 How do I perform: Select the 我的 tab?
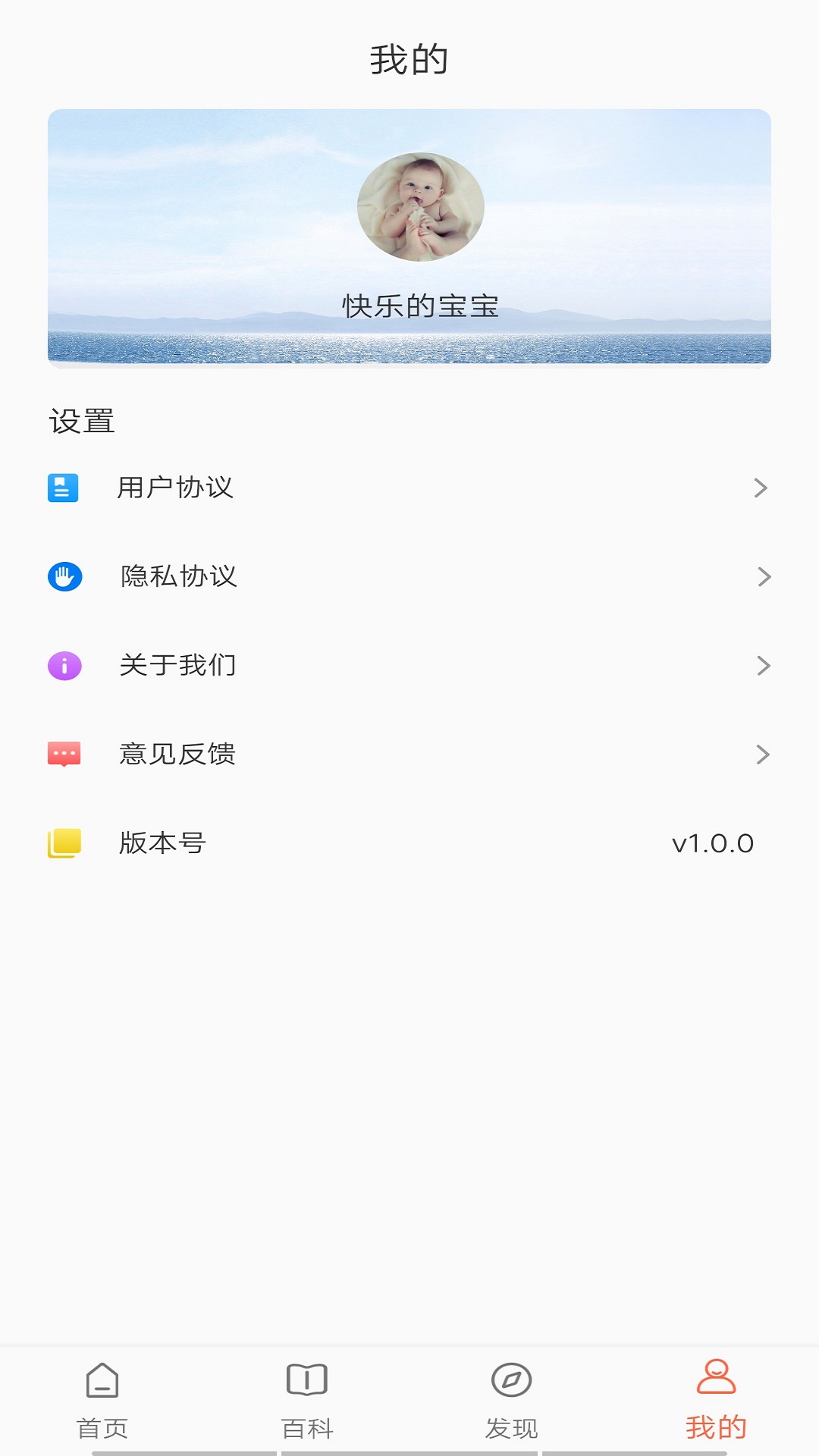coord(716,1400)
